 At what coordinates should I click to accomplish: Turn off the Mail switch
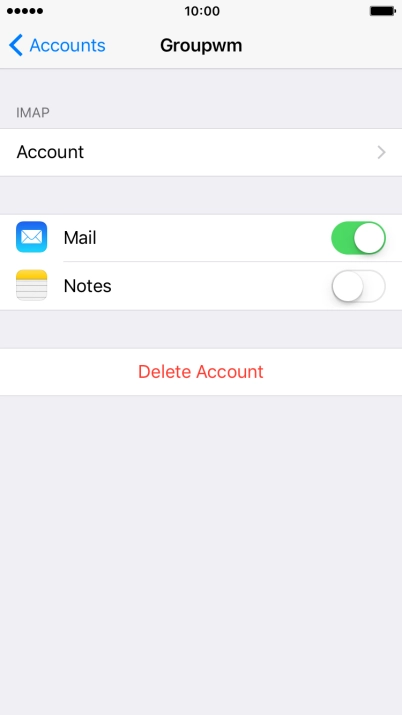point(358,238)
